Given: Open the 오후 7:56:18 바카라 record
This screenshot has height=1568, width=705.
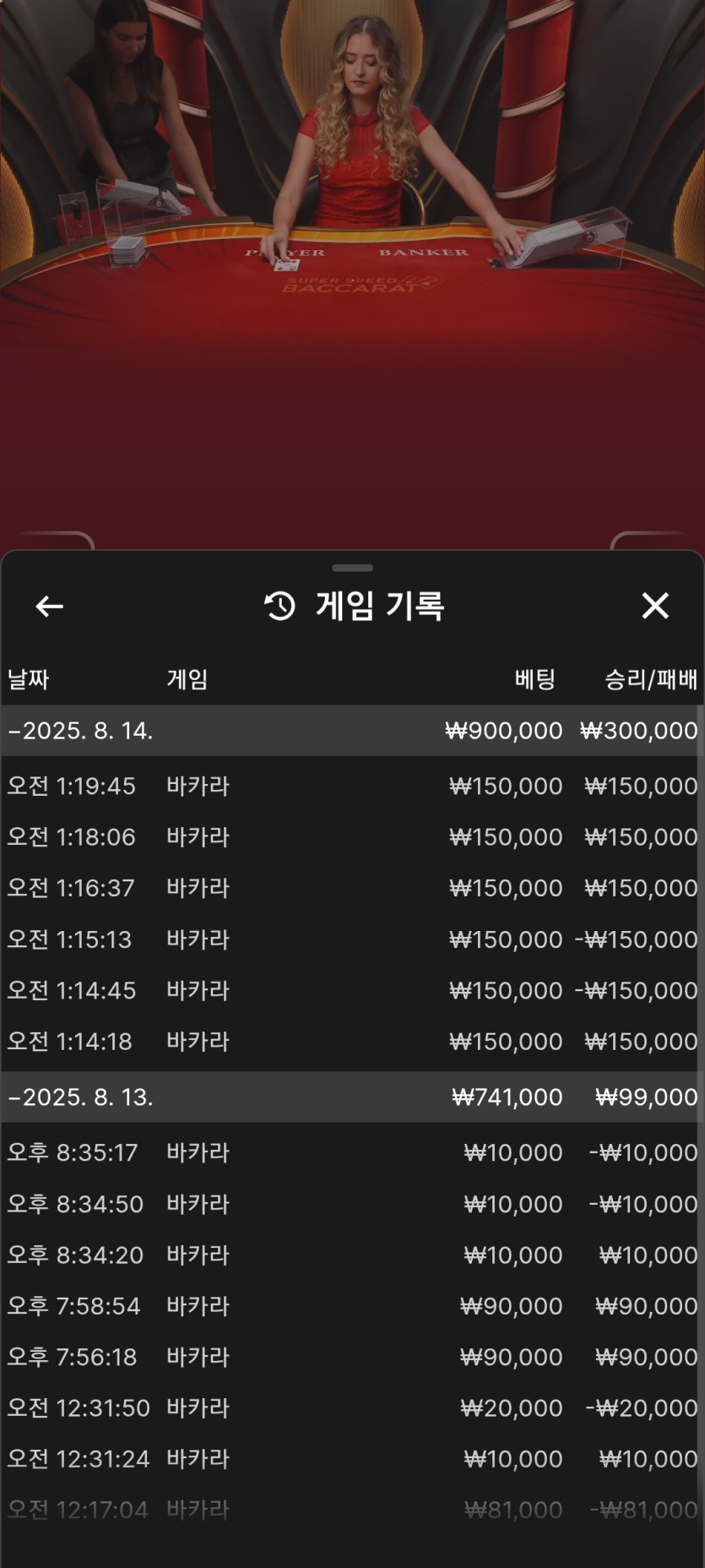Looking at the screenshot, I should coord(352,1357).
